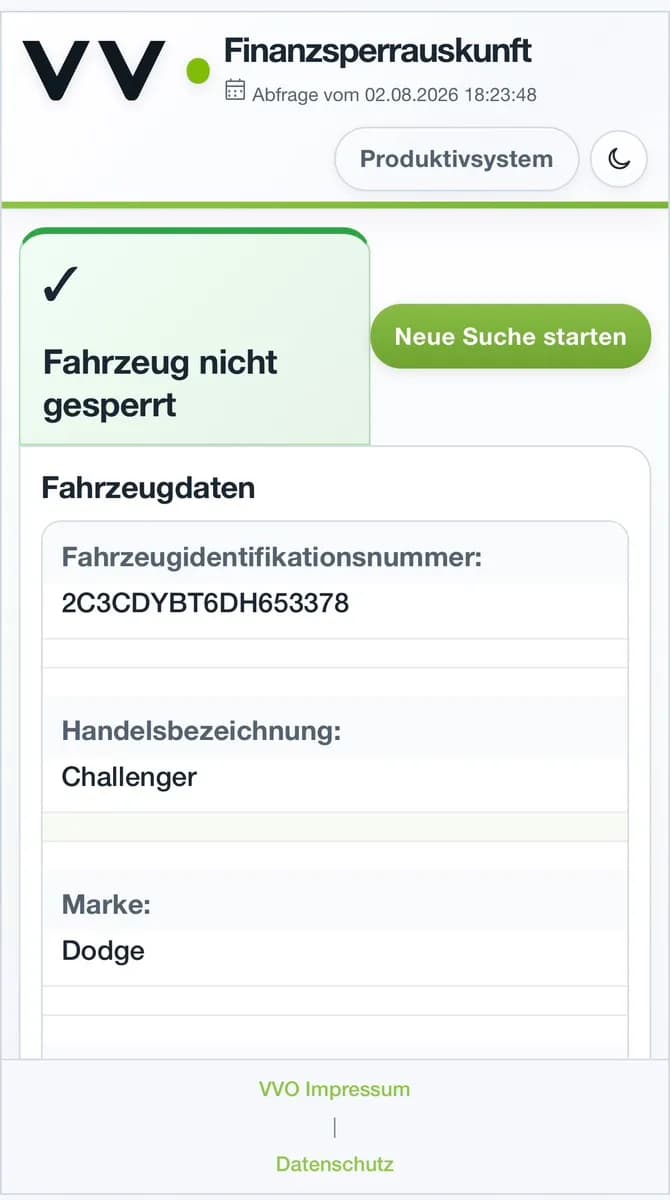The height and width of the screenshot is (1200, 670).
Task: Open the VVO Impressum link
Action: 334,1089
